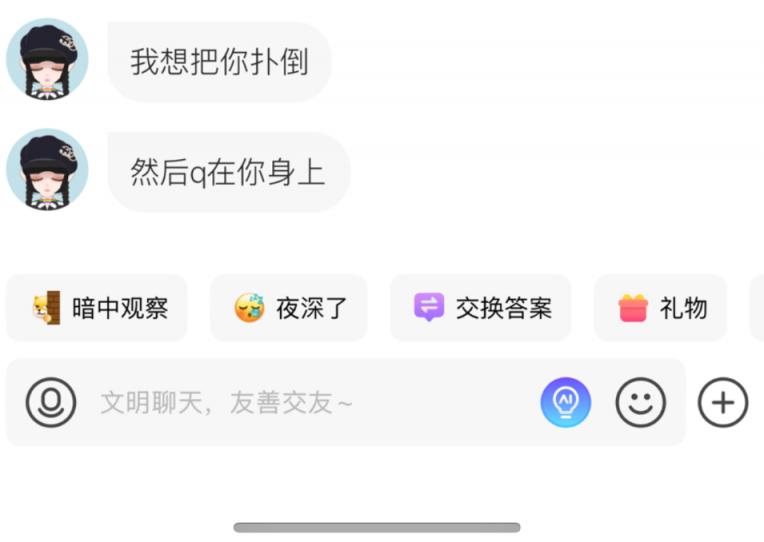Screen dimensions: 764x542
Task: Tap the voice input microphone icon
Action: (x=51, y=403)
